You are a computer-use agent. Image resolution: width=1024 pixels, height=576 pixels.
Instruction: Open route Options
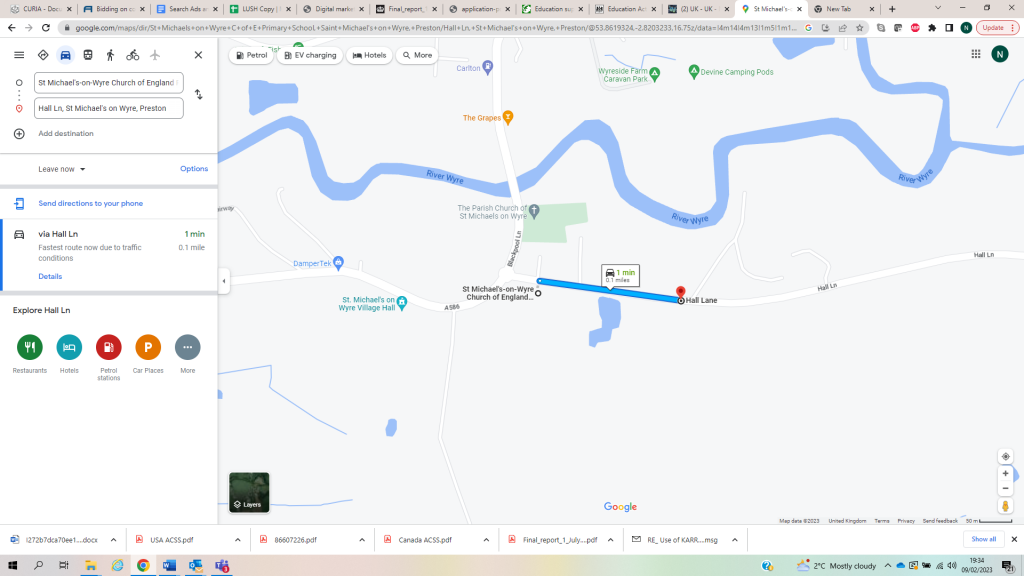click(193, 169)
